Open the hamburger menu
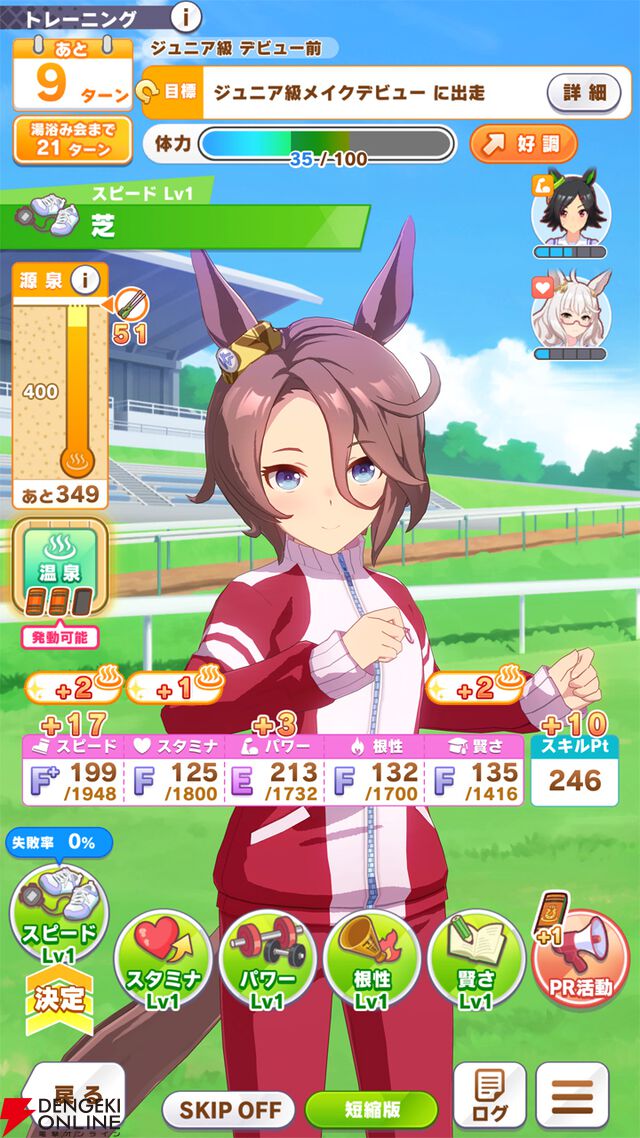This screenshot has height=1138, width=640. (572, 1097)
